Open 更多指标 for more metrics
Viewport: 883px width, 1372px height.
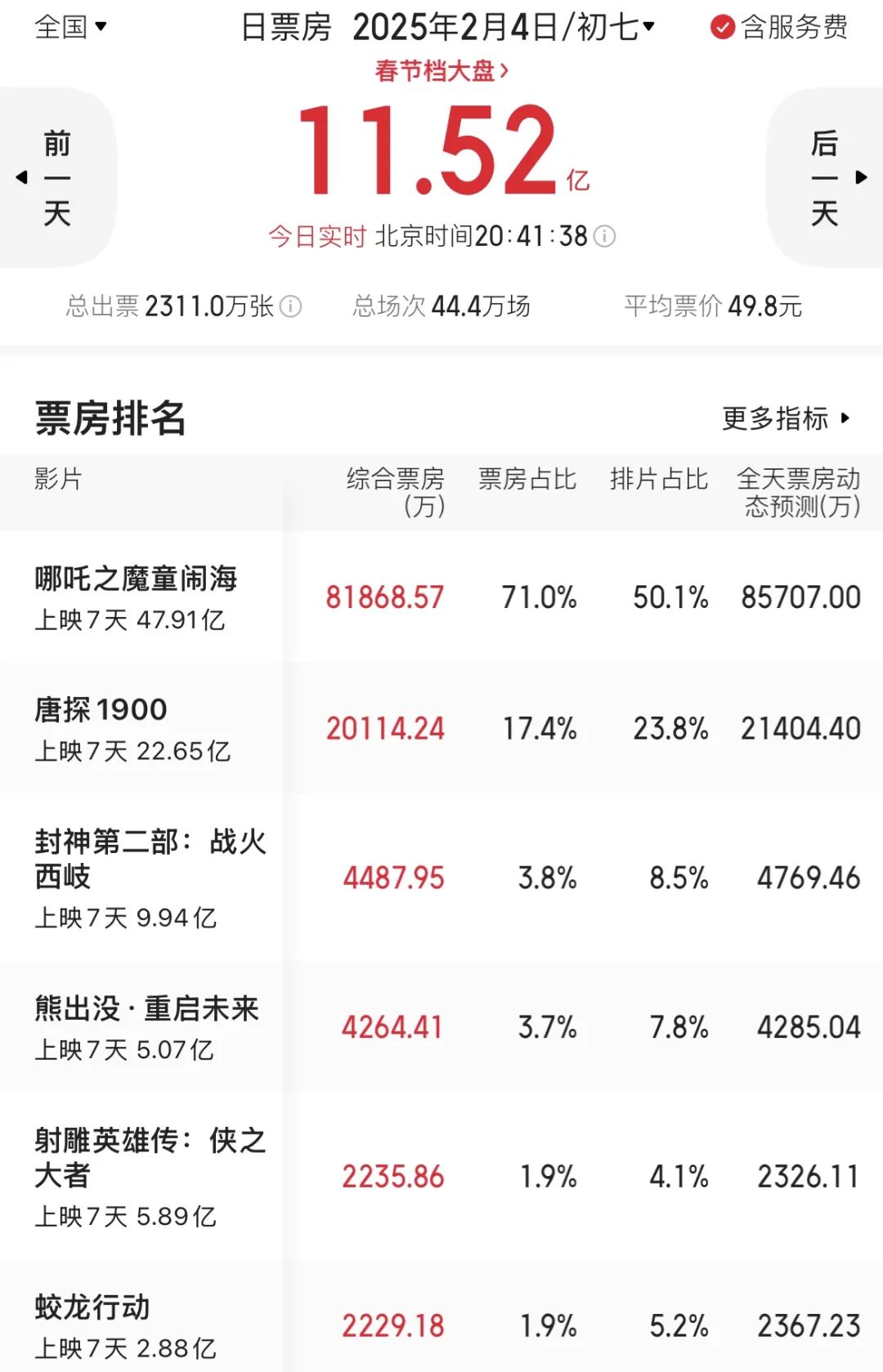coord(785,418)
